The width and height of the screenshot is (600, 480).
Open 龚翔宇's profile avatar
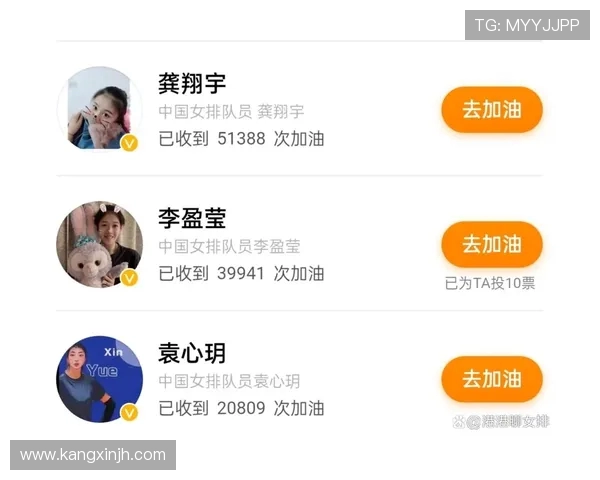point(99,109)
